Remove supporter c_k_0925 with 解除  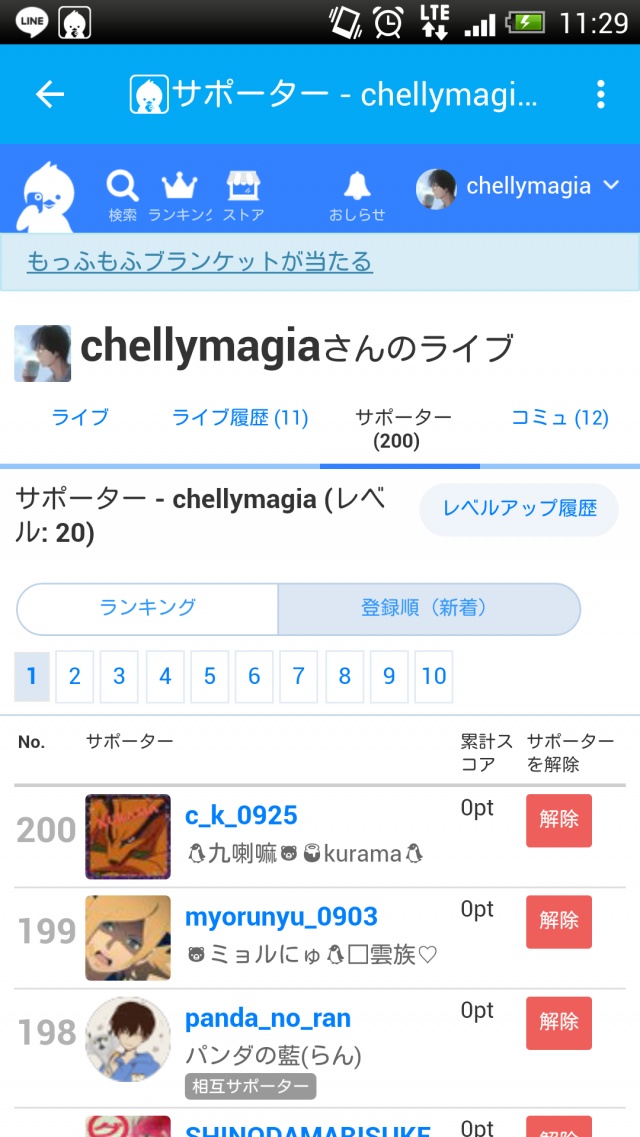(558, 820)
